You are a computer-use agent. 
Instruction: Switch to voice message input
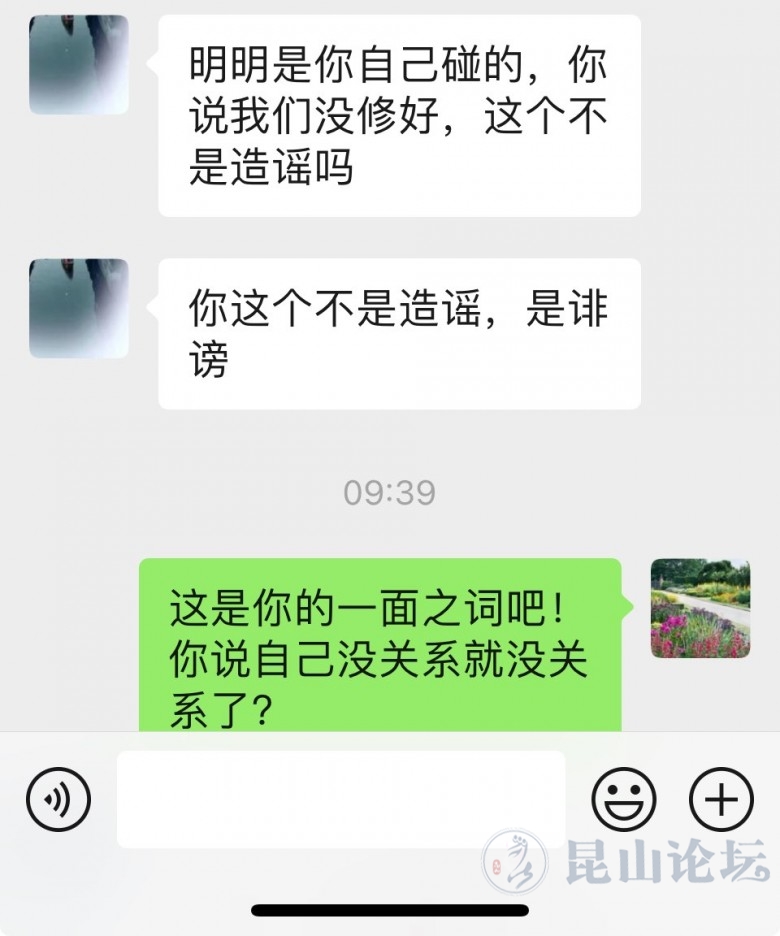coord(58,799)
